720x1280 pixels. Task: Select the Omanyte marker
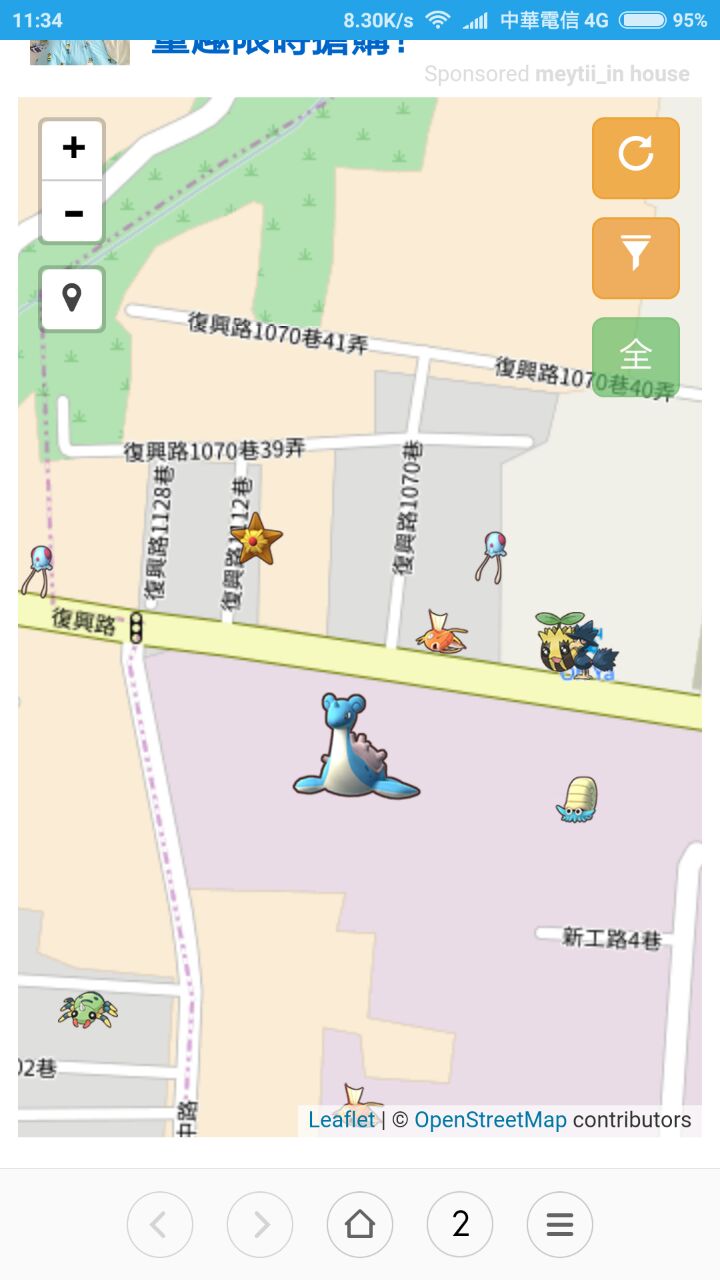point(578,800)
